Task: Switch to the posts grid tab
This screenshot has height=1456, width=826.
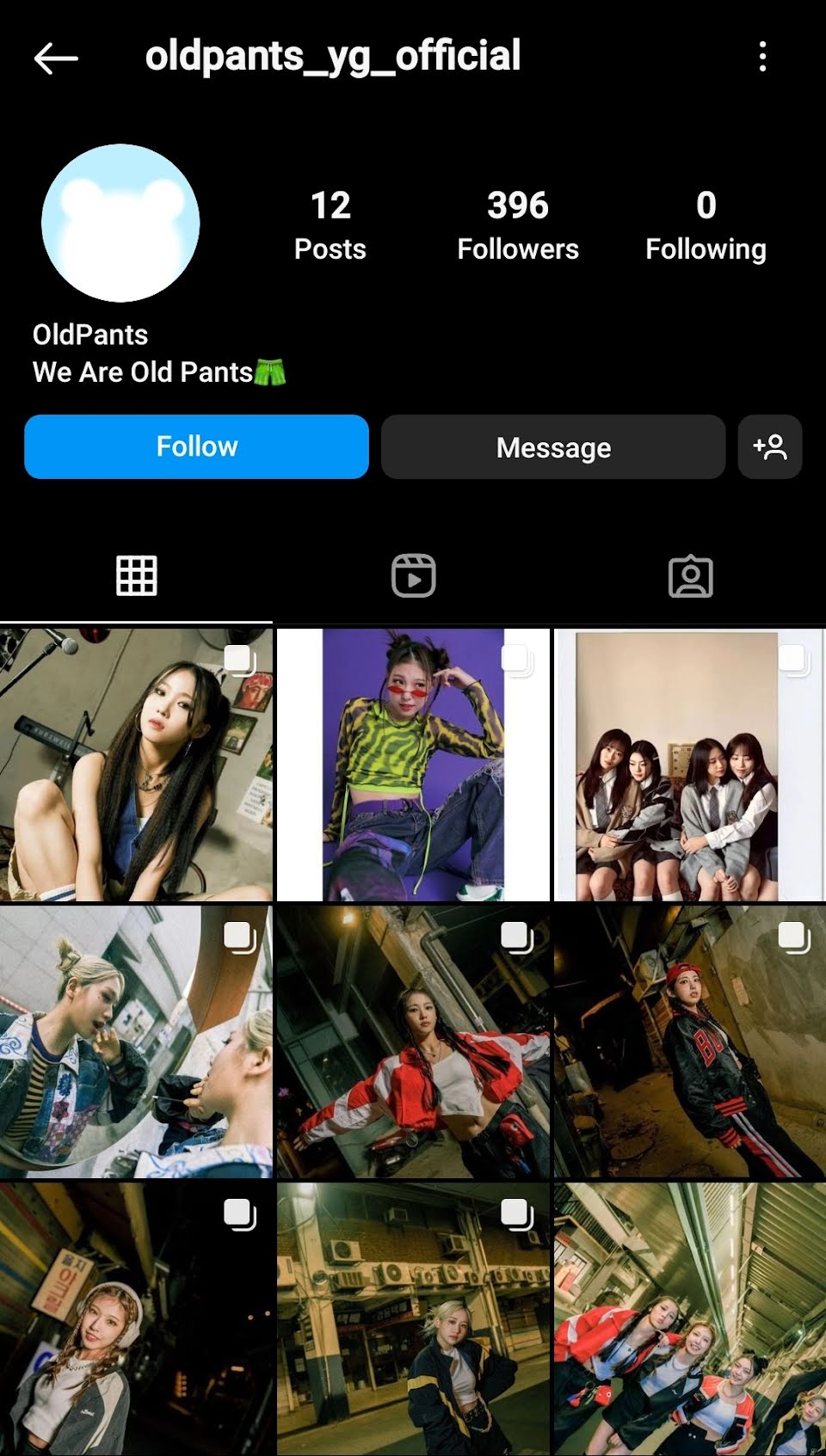Action: click(137, 576)
